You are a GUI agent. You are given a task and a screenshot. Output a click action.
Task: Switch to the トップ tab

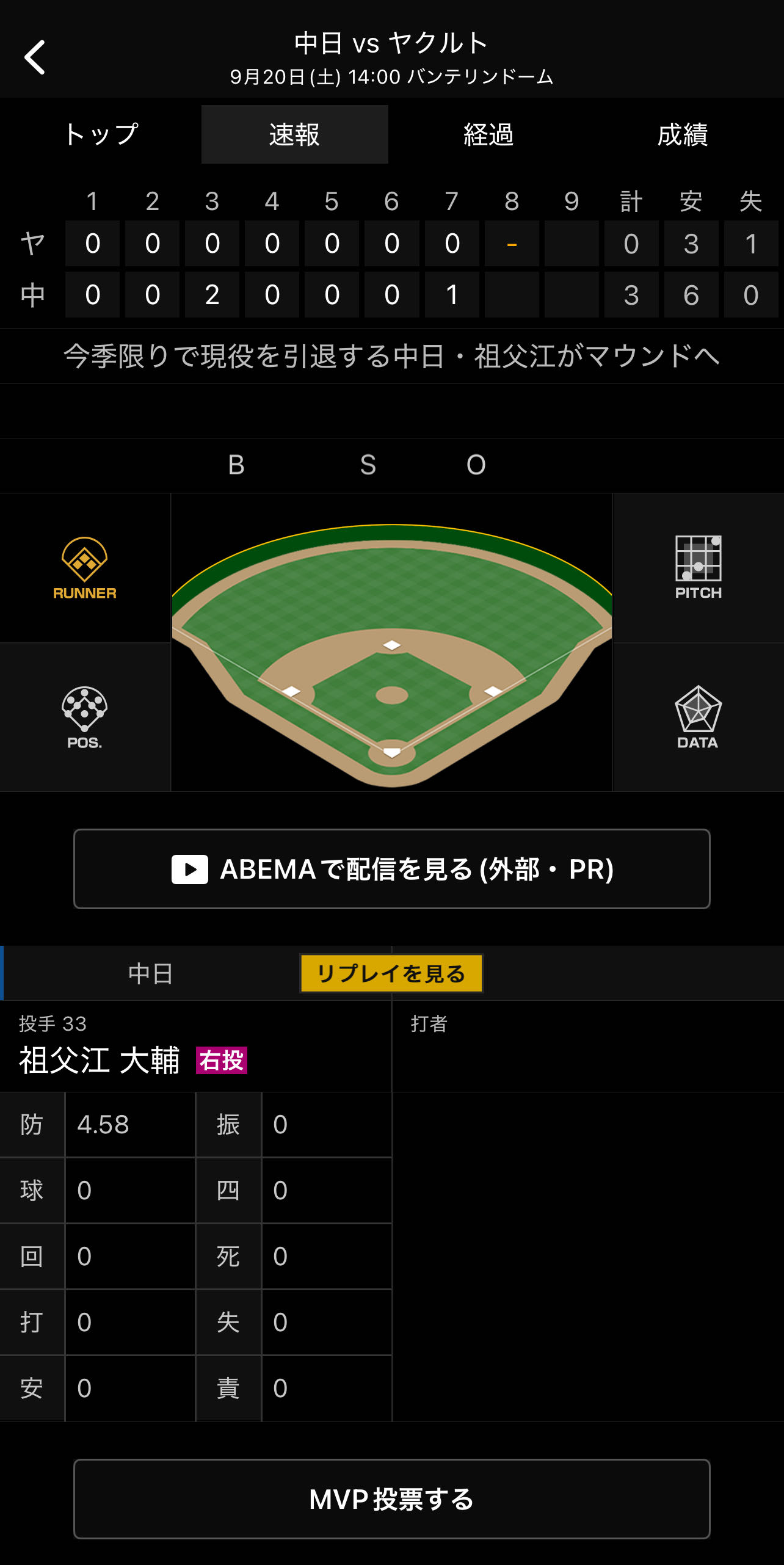[101, 134]
